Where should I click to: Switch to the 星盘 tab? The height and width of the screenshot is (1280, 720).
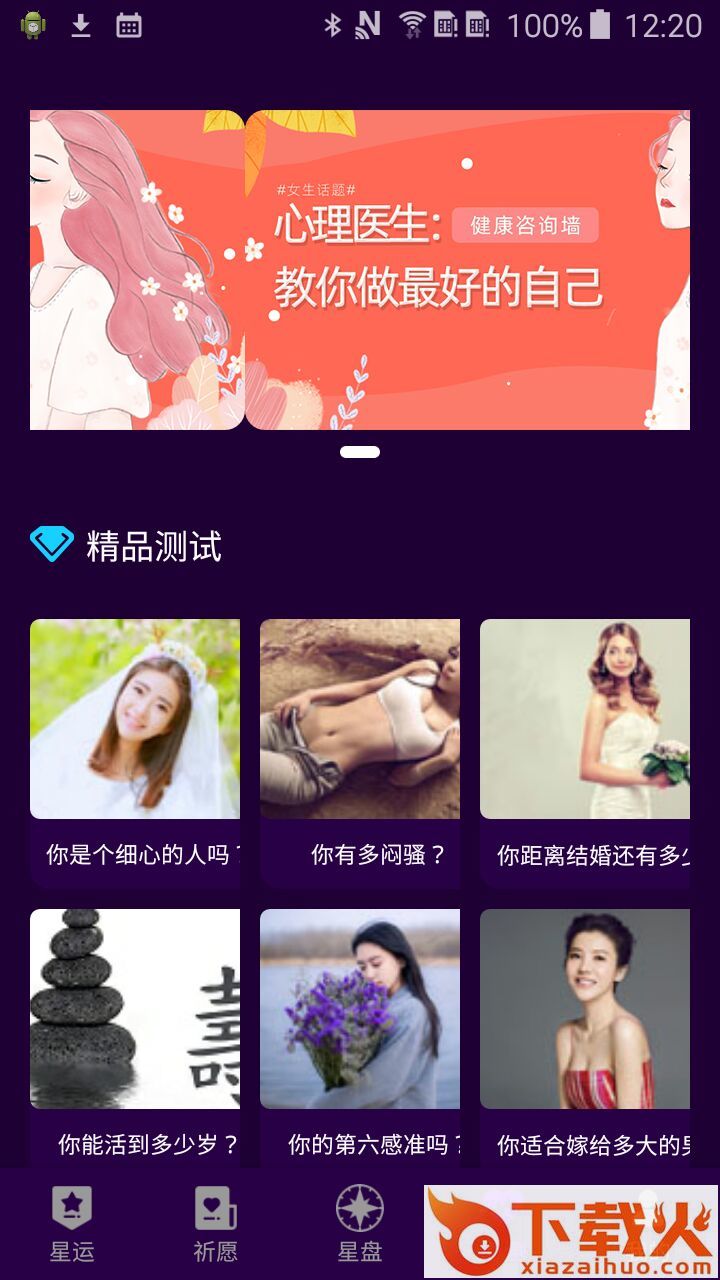tap(359, 1222)
